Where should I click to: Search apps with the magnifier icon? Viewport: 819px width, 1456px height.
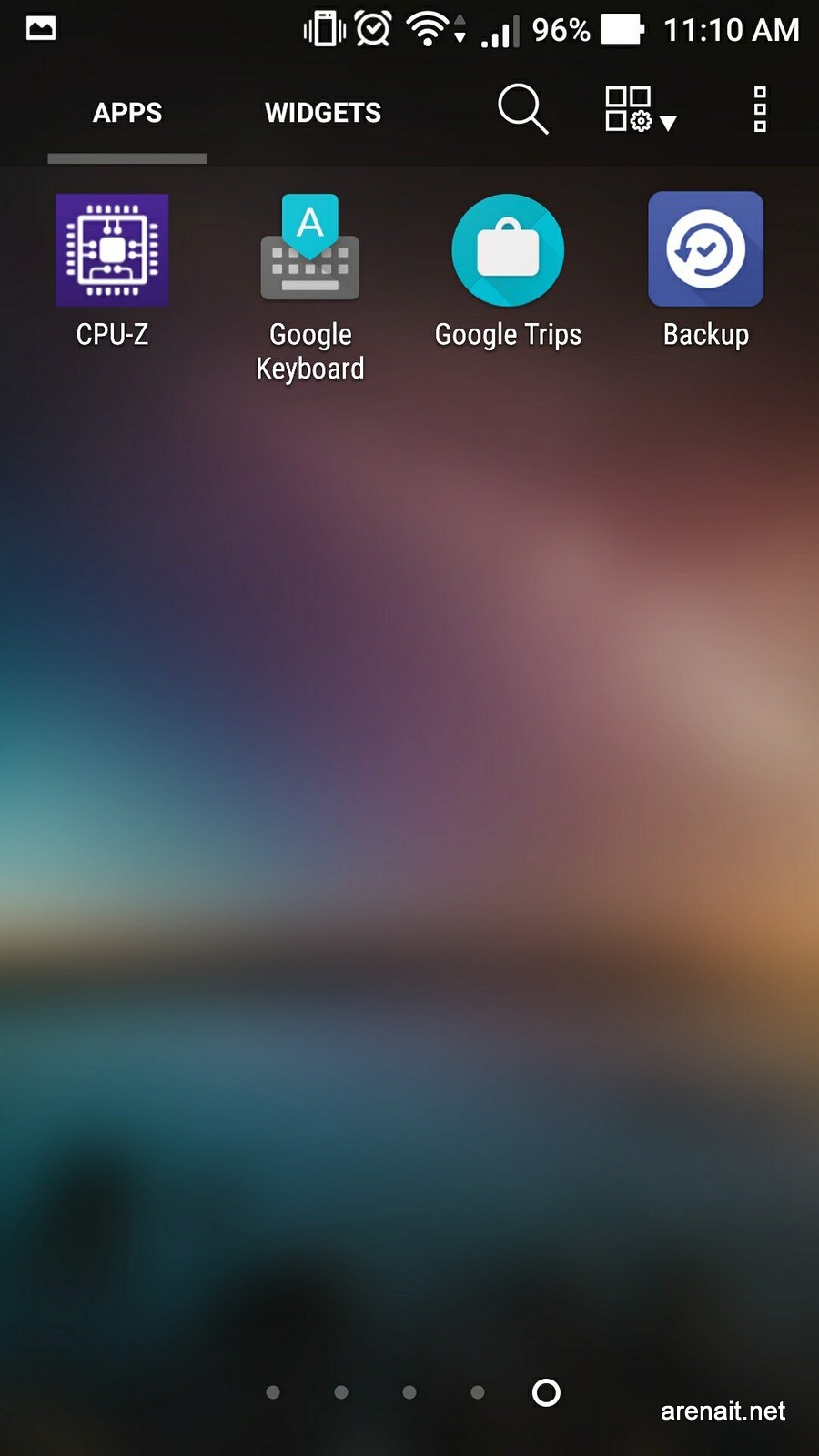[523, 109]
